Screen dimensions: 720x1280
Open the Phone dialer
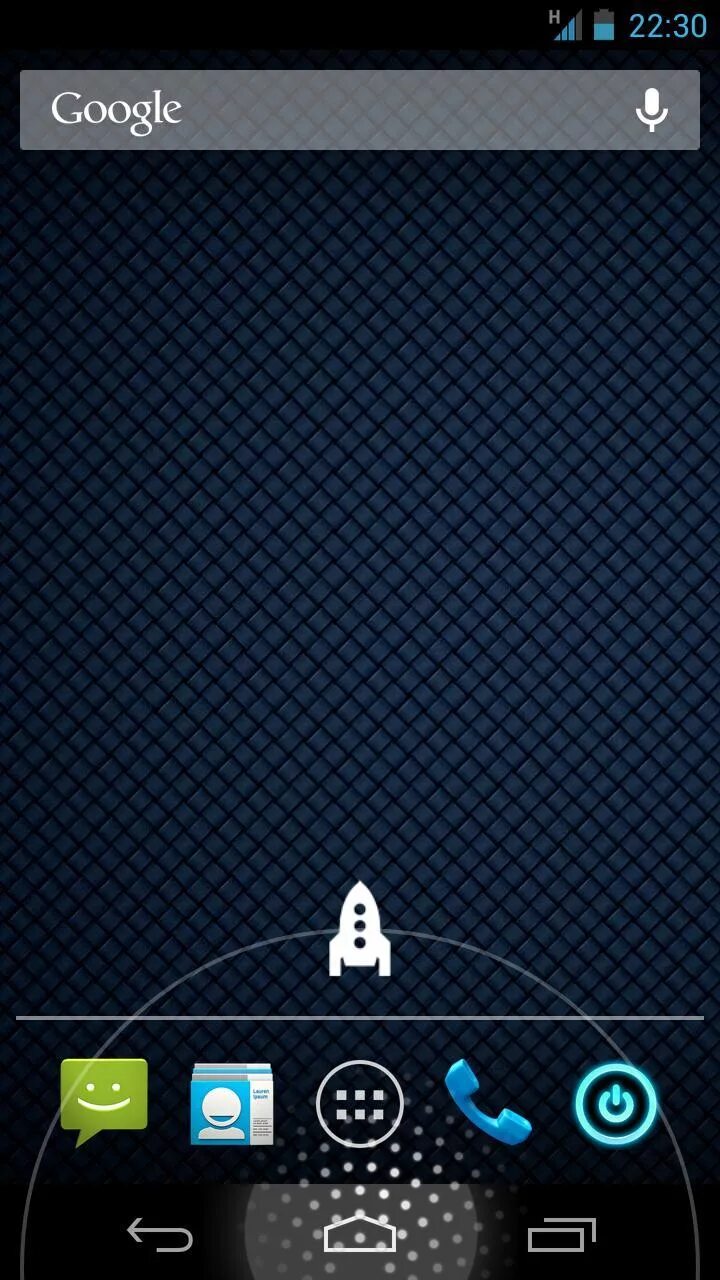coord(488,1102)
